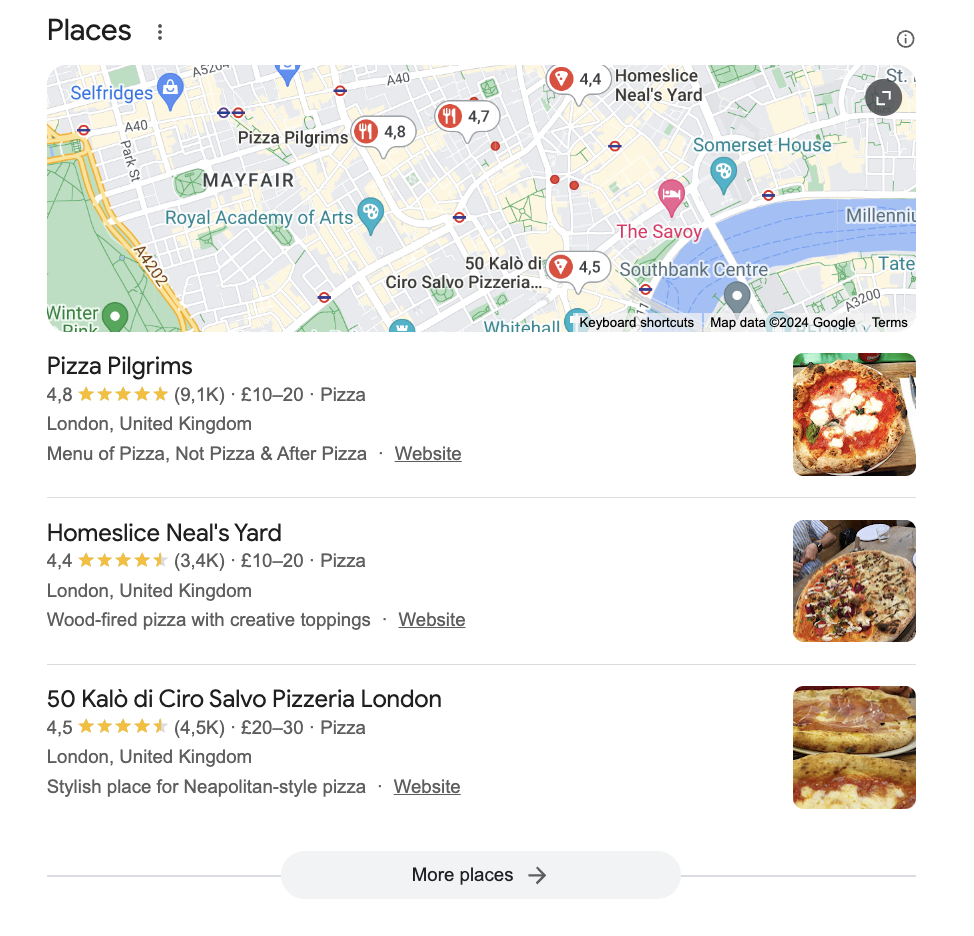Open the Pizza Pilgrims listing
This screenshot has height=936, width=974.
[x=120, y=366]
